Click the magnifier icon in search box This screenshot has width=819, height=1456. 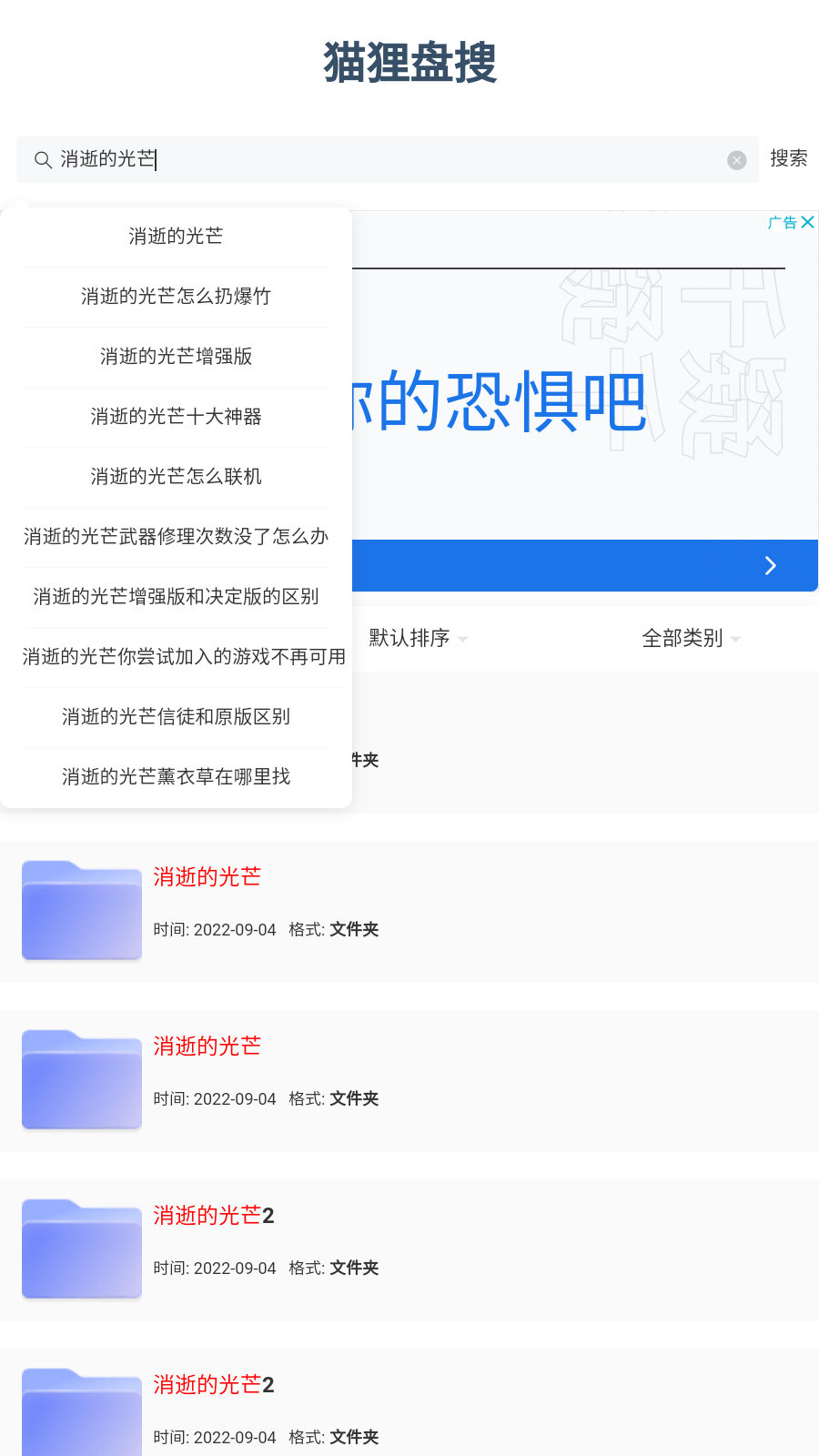(x=43, y=159)
